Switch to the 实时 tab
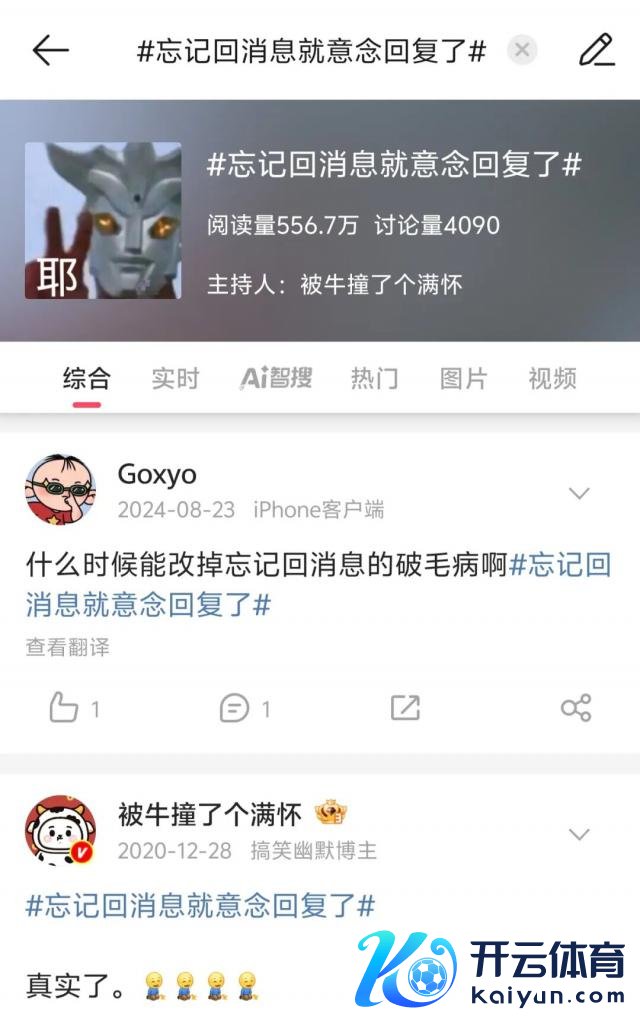This screenshot has height=1029, width=640. [x=175, y=378]
